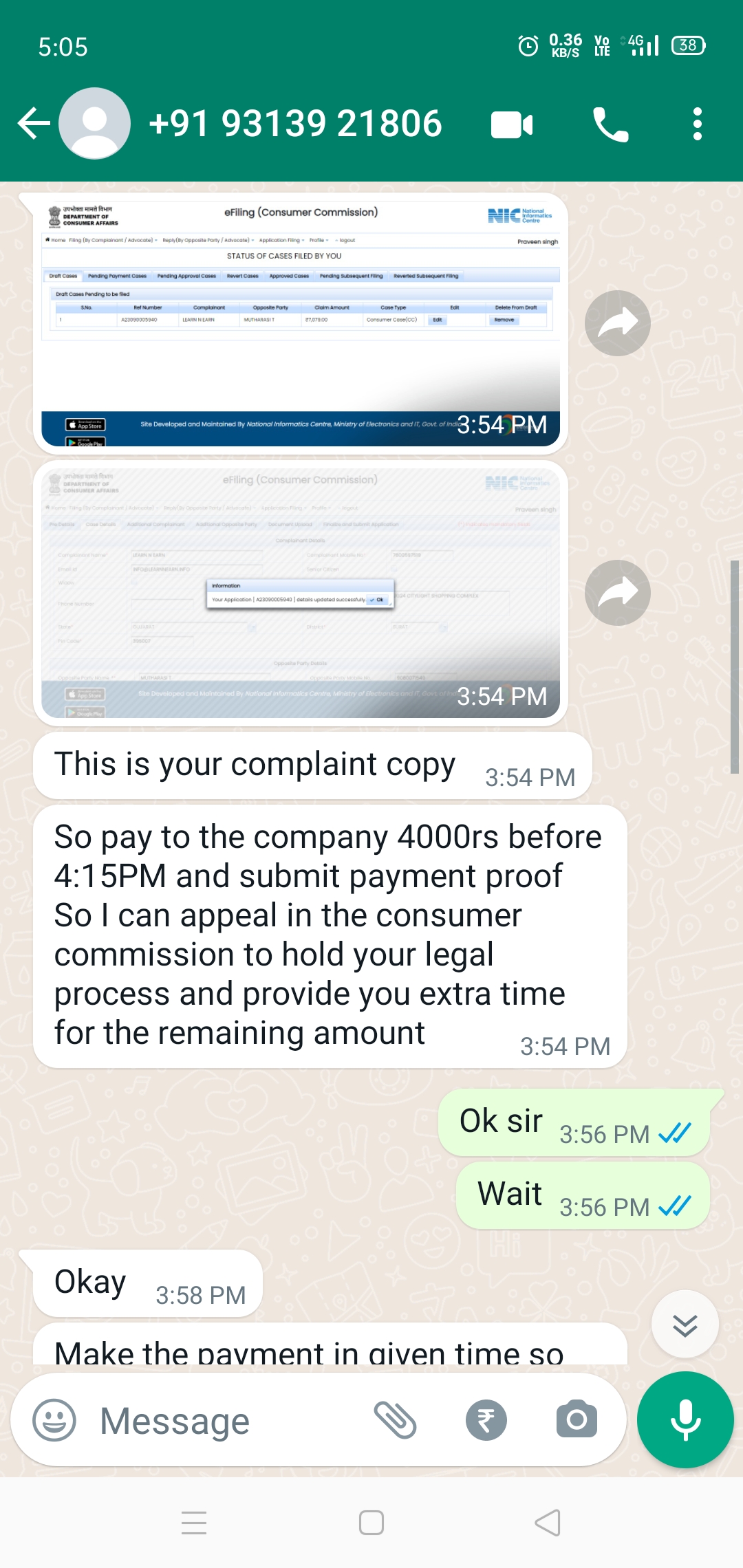Tap the microphone voice message button
The height and width of the screenshot is (1568, 743).
coord(685,1419)
